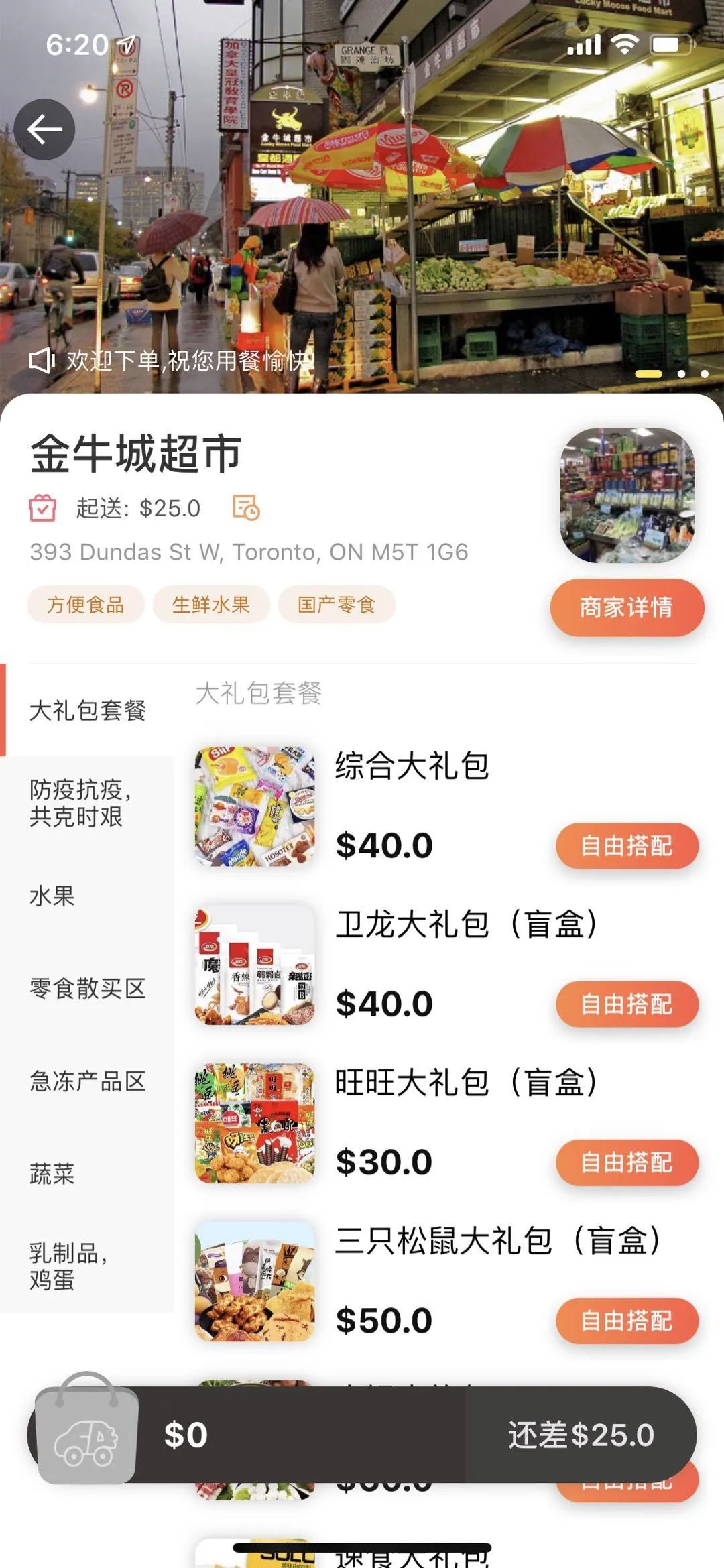Tap the back arrow to leave the store page

pyautogui.click(x=47, y=129)
